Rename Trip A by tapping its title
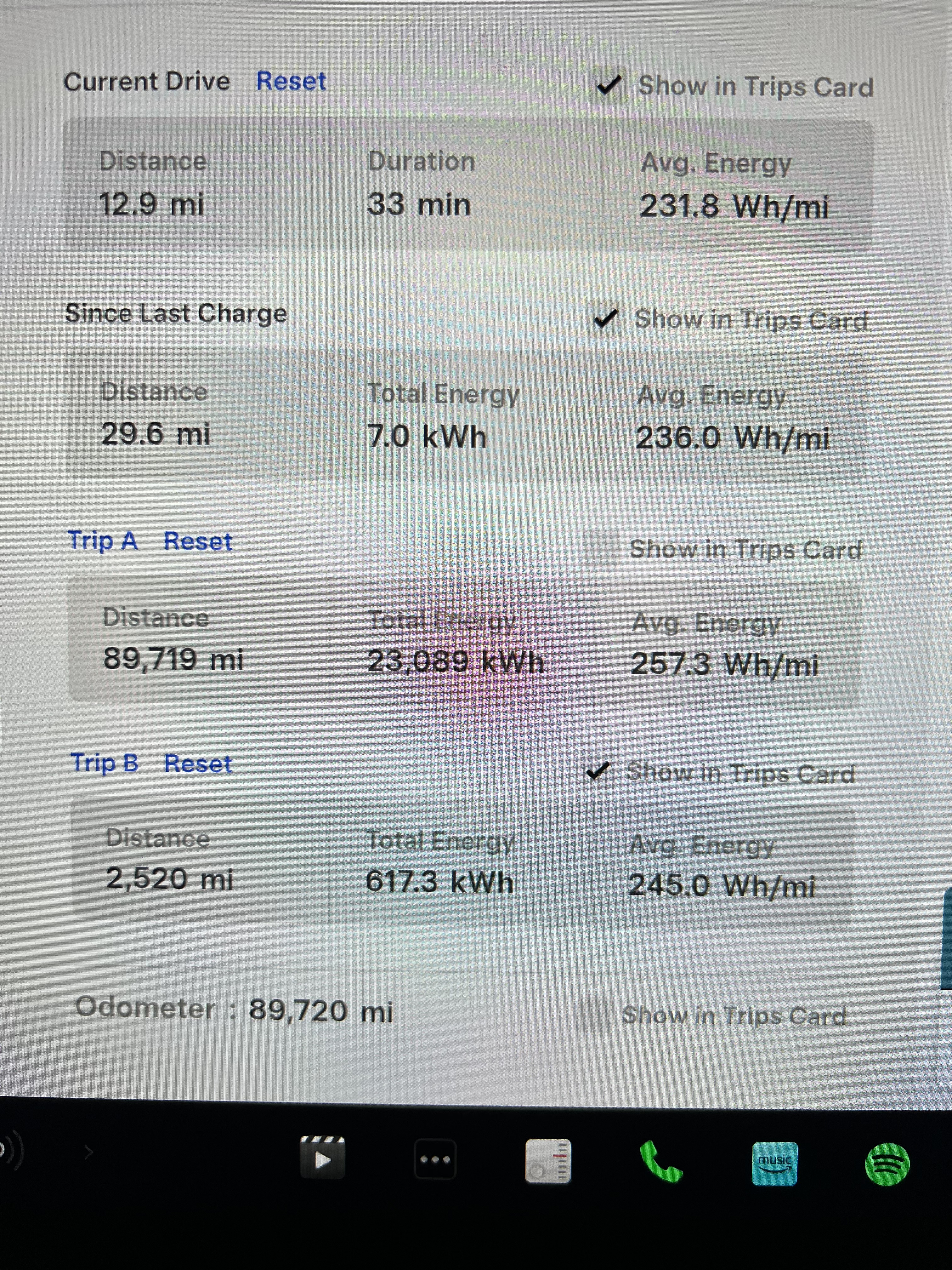 (x=103, y=541)
